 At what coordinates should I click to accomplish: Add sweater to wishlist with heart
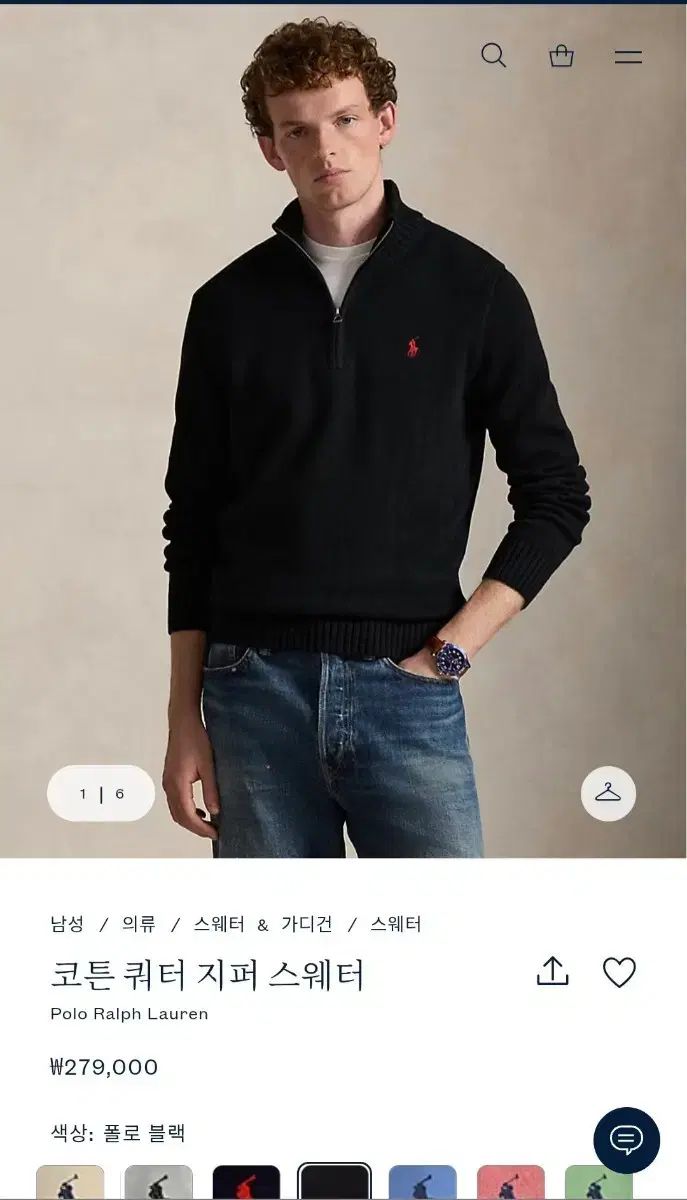[x=619, y=972]
